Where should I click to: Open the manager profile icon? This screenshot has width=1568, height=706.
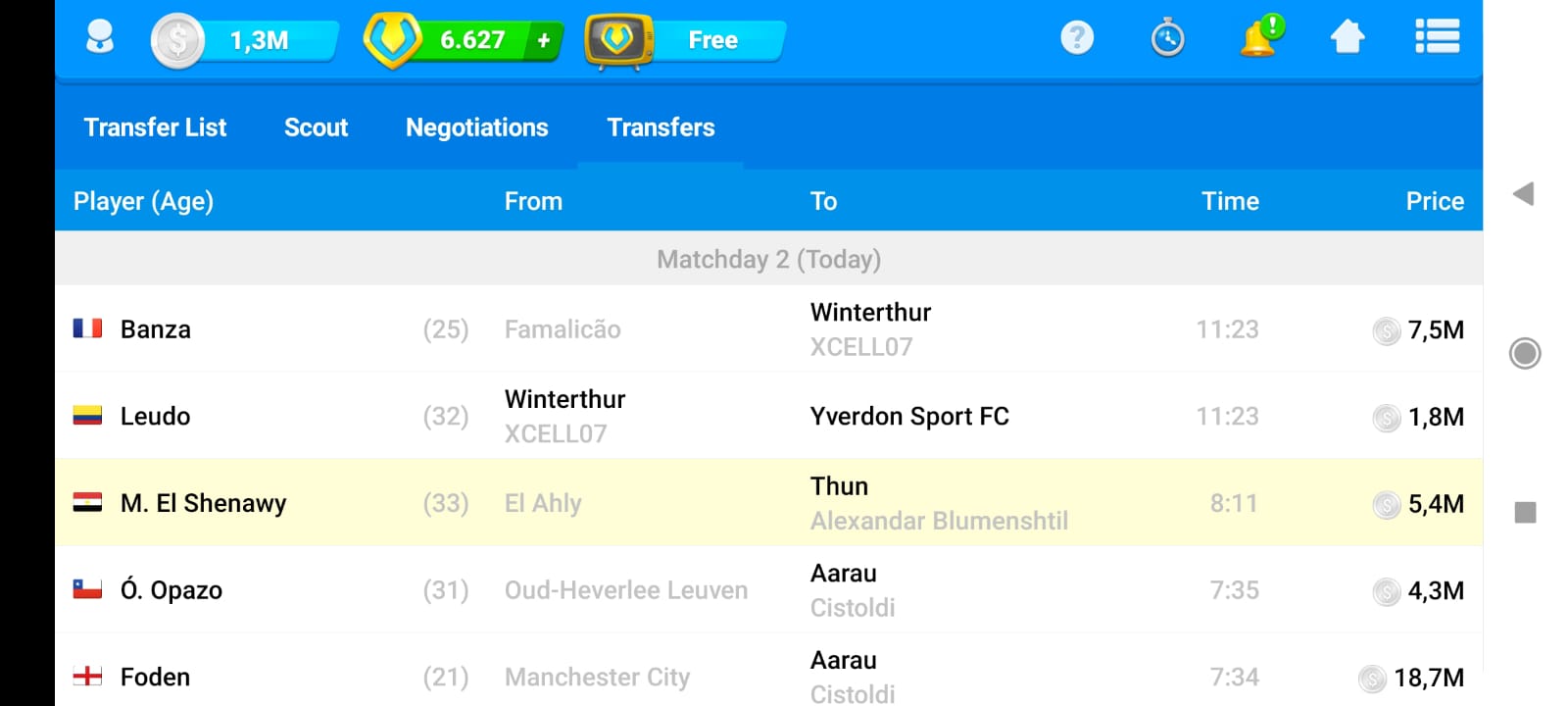(x=100, y=39)
